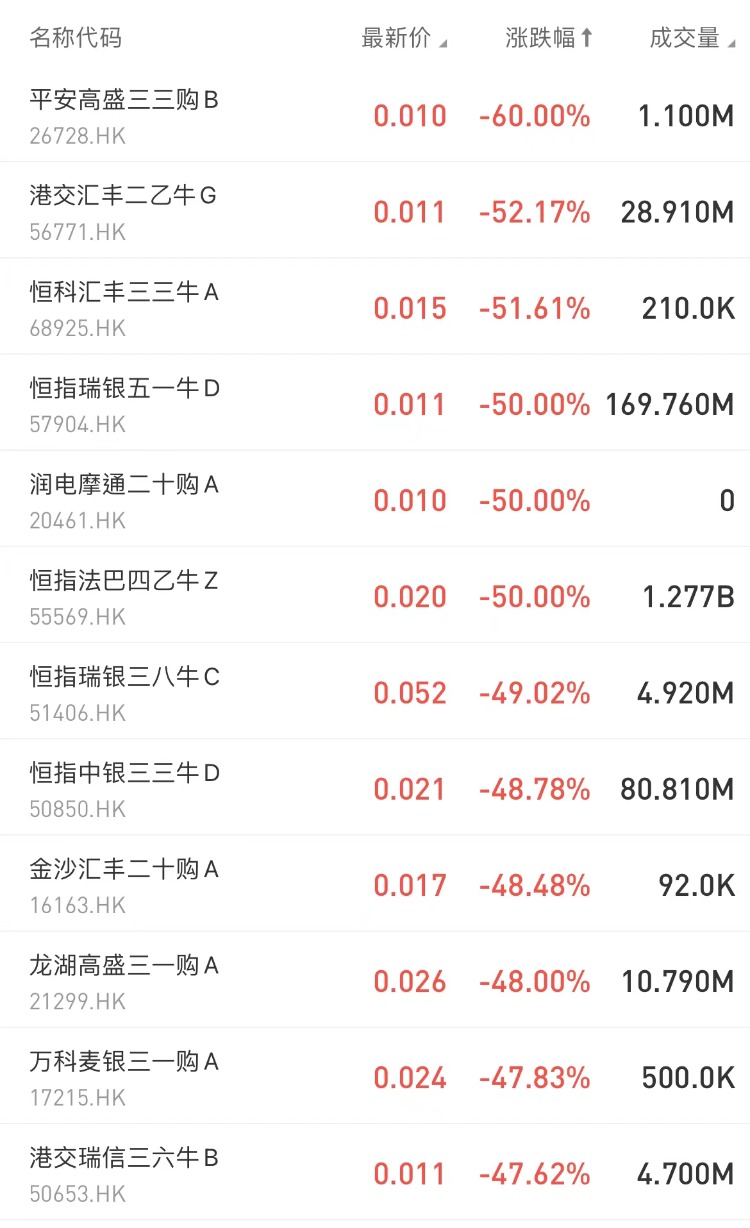View 龙湖高盛三一购A quote
Image resolution: width=750 pixels, height=1228 pixels.
124,966
